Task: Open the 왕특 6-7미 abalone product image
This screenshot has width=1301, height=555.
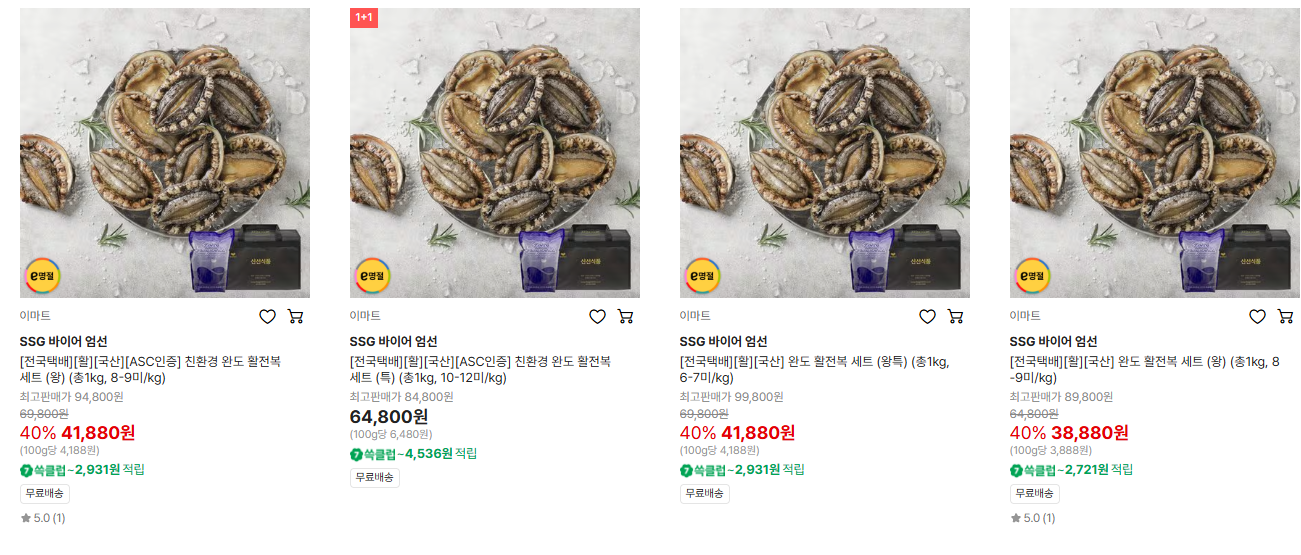Action: (x=825, y=153)
